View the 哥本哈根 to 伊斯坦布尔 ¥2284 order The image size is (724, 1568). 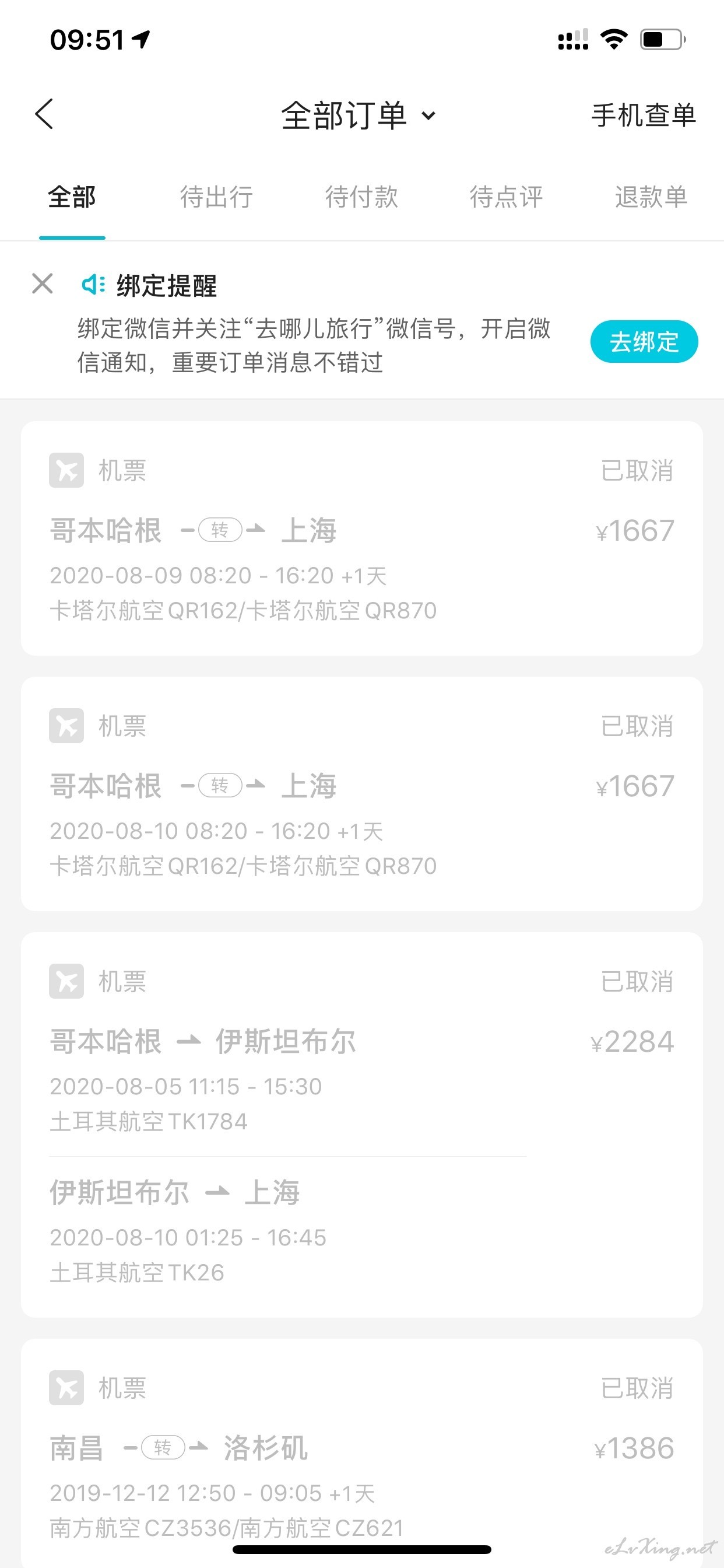[362, 1125]
